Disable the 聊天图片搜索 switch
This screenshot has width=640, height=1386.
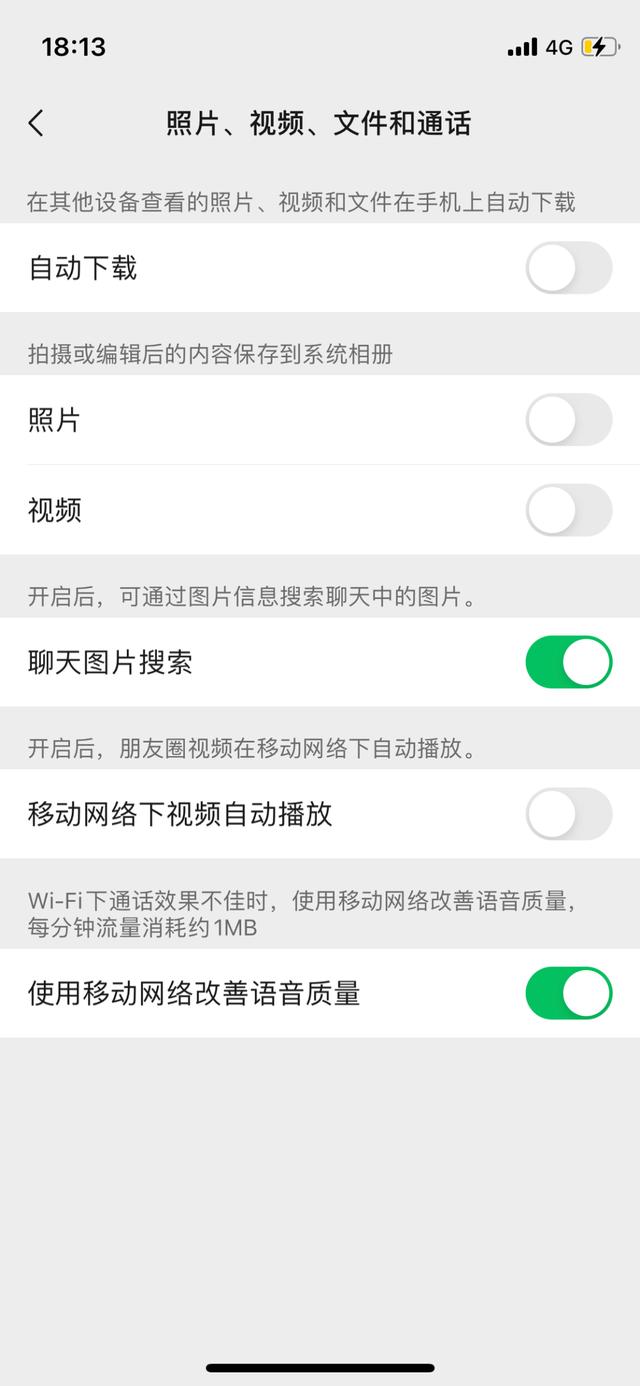[x=569, y=662]
